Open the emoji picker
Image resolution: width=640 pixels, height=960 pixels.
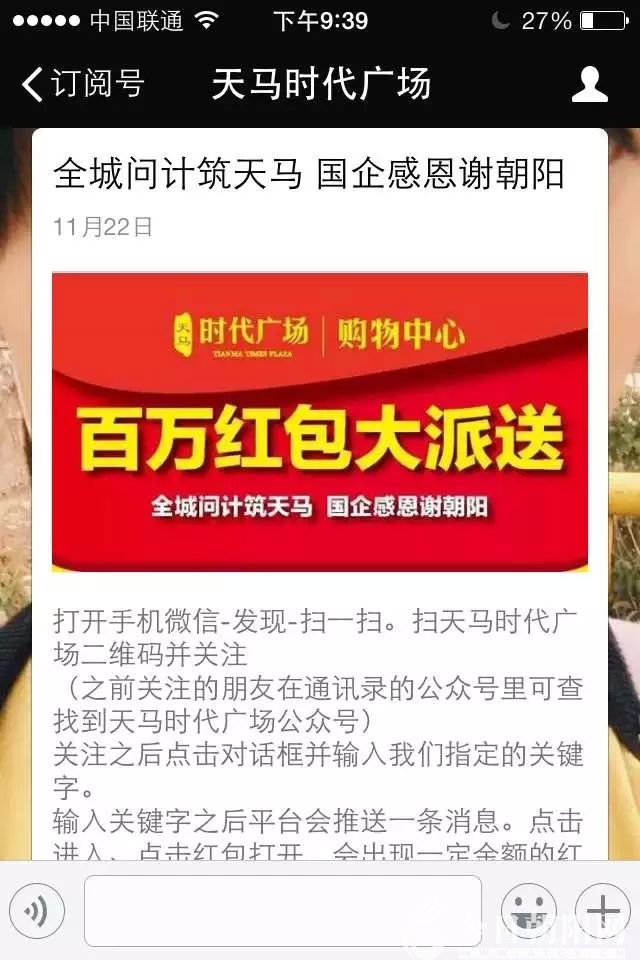[528, 911]
